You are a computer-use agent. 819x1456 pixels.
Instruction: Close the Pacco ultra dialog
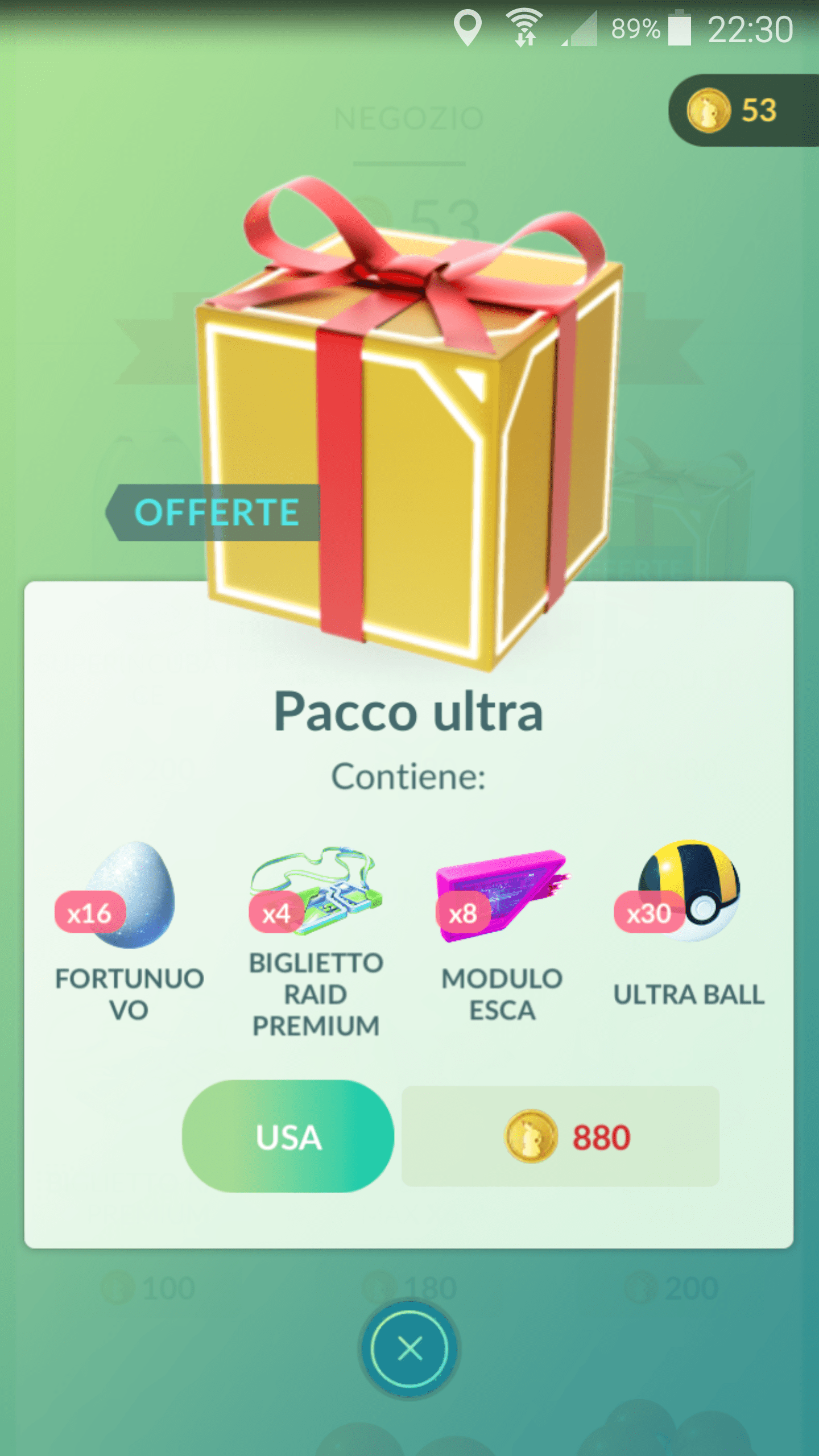click(x=409, y=1349)
